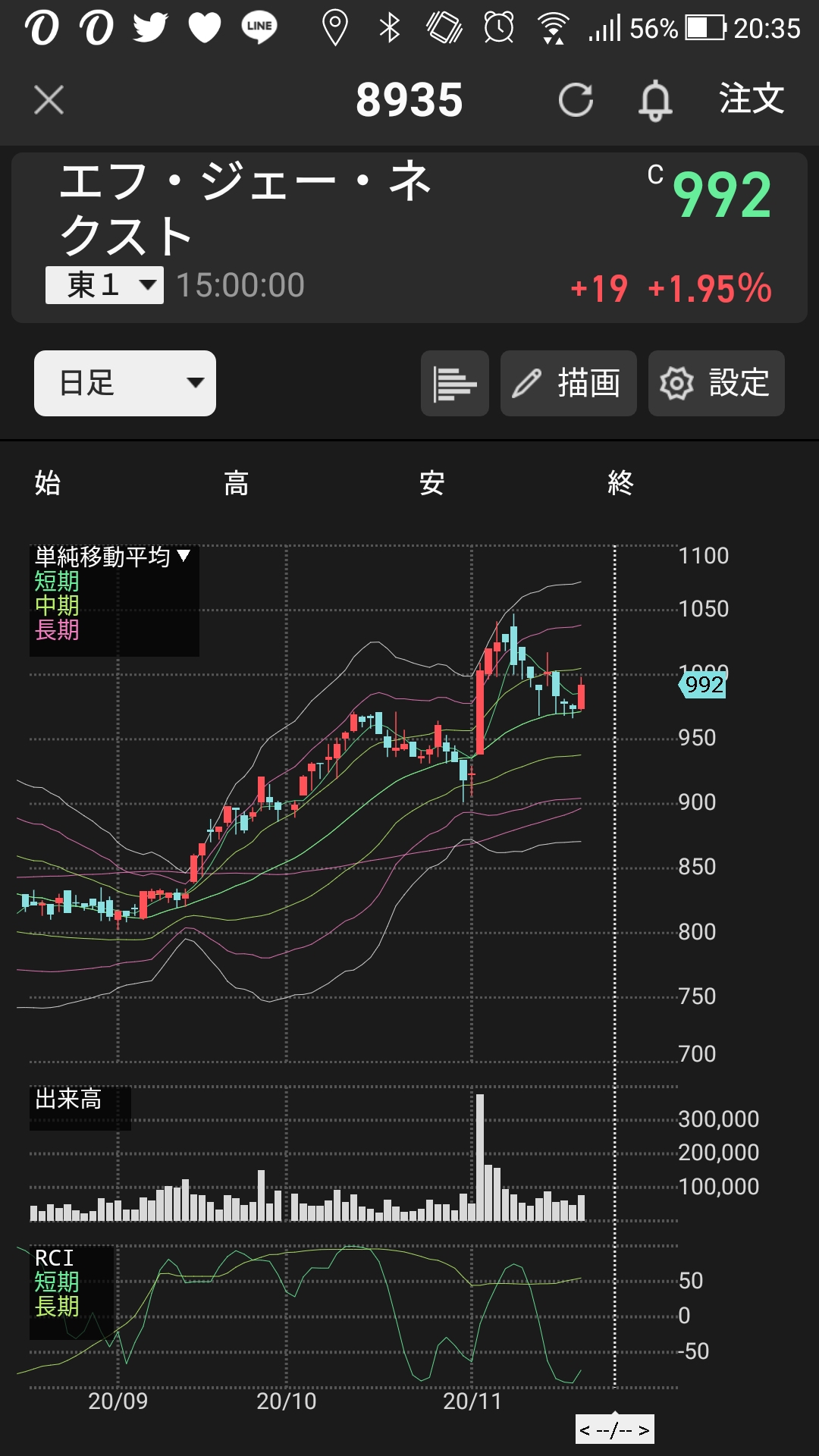Close the 8935 stock chart screen
Screen dimensions: 819x1456
click(x=49, y=100)
